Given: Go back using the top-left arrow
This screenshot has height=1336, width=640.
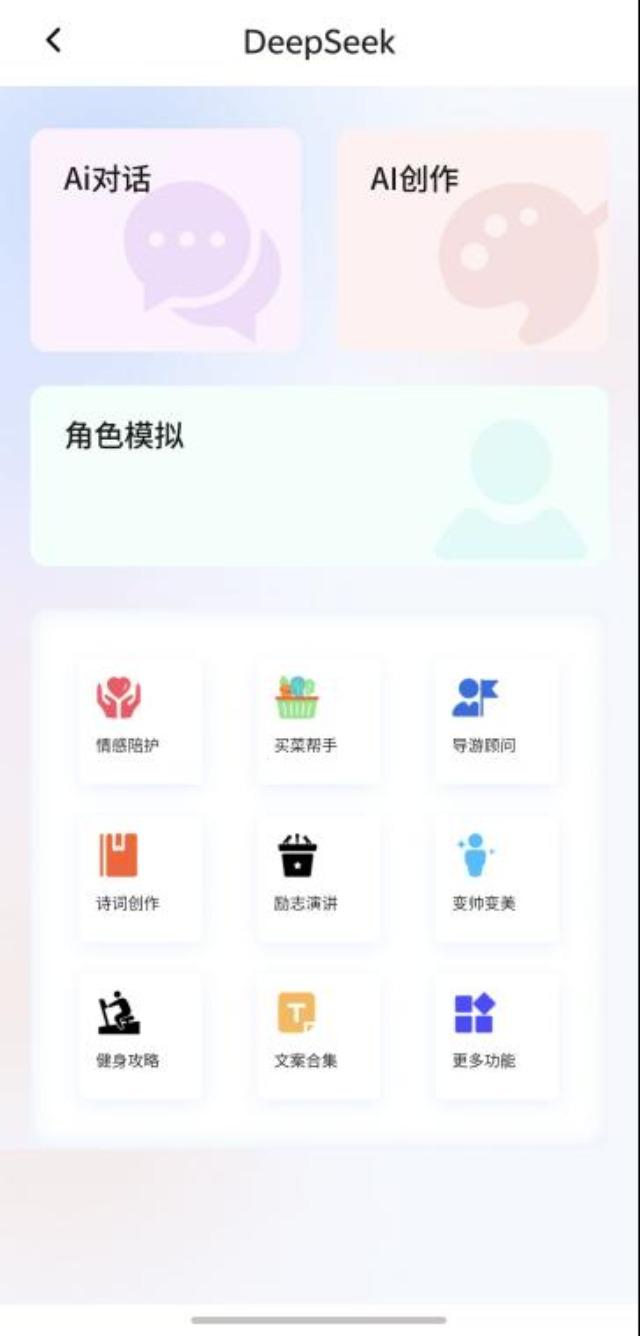Looking at the screenshot, I should 53,41.
